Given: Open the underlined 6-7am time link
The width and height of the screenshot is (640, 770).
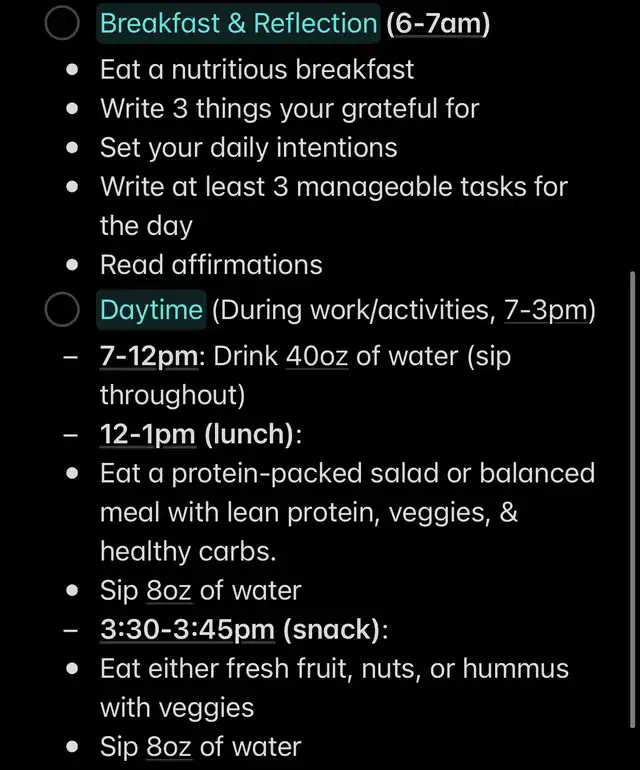Looking at the screenshot, I should click(438, 25).
